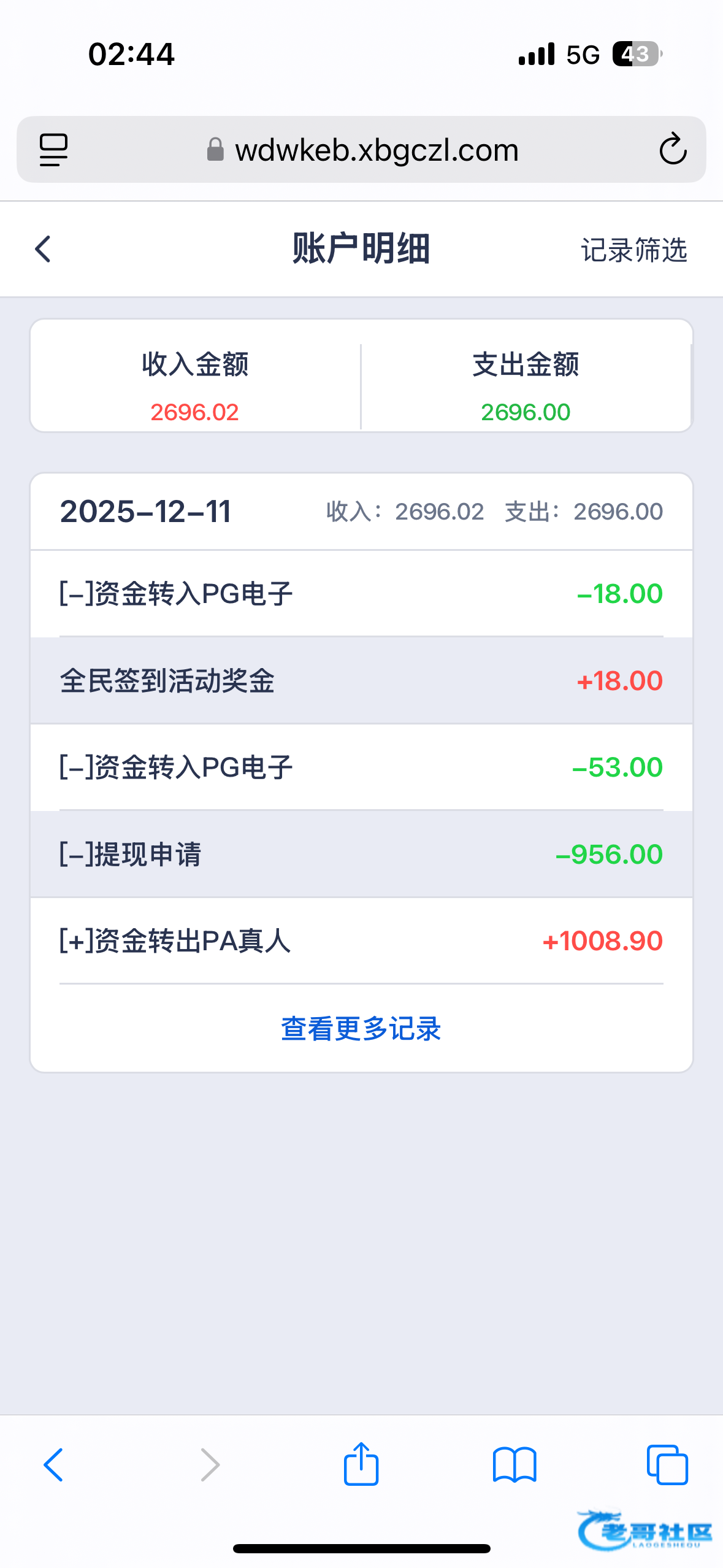Screen dimensions: 723x1568
Task: Open Safari bookmarks
Action: (x=514, y=1465)
